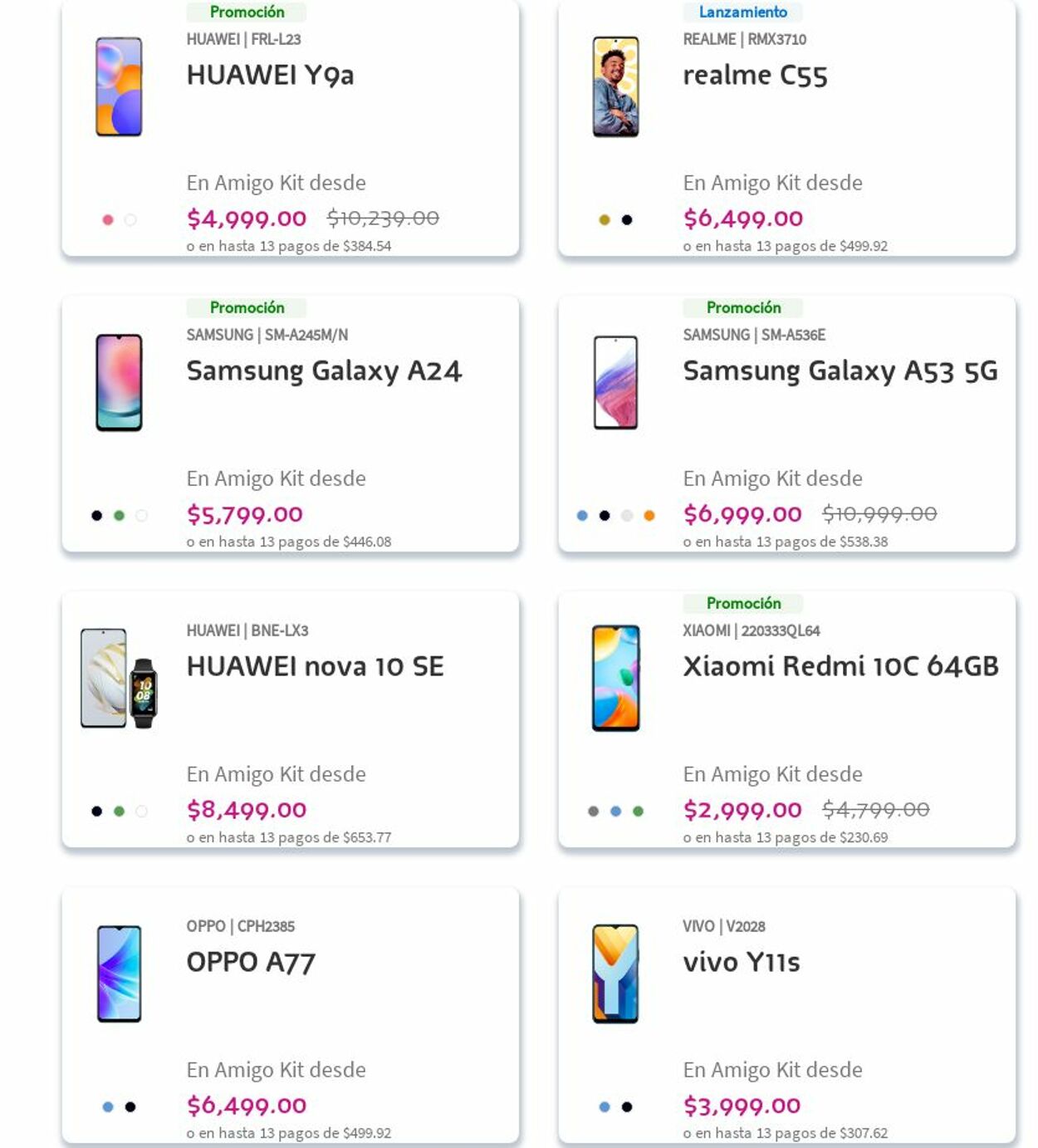The image size is (1038, 1148).
Task: Select the blue color for OPPO A77
Action: tap(108, 1107)
